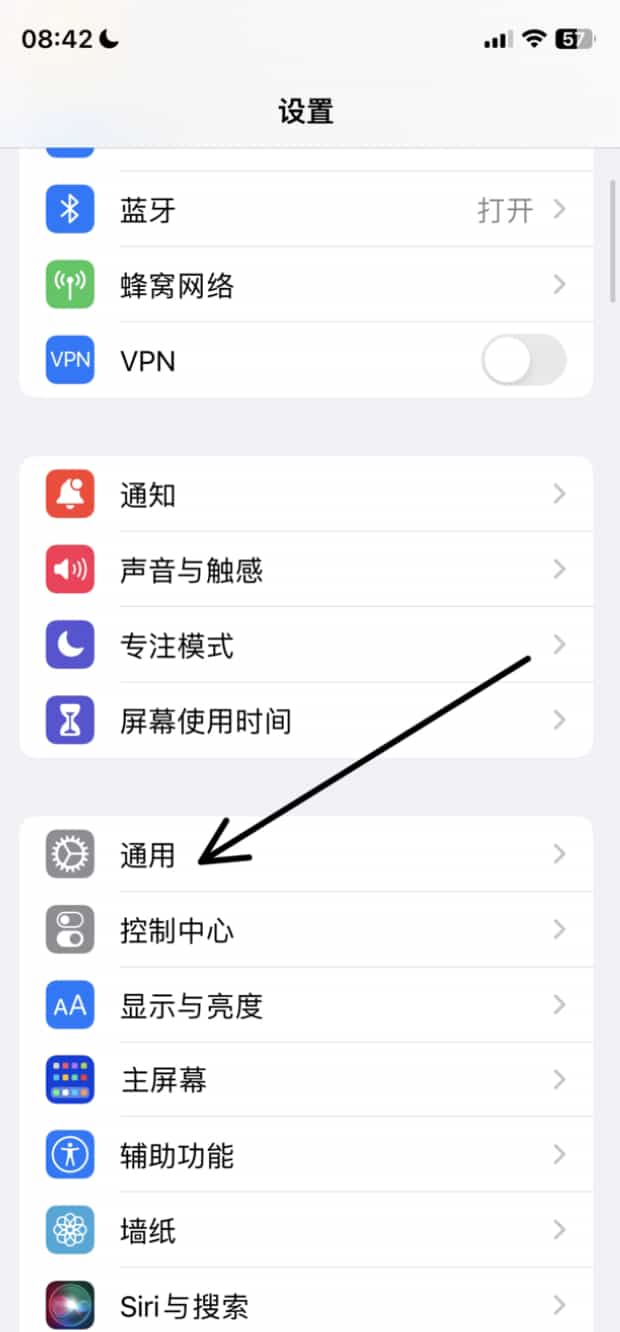620x1332 pixels.
Task: Open Sounds & Haptics (声音与触感)
Action: click(305, 570)
